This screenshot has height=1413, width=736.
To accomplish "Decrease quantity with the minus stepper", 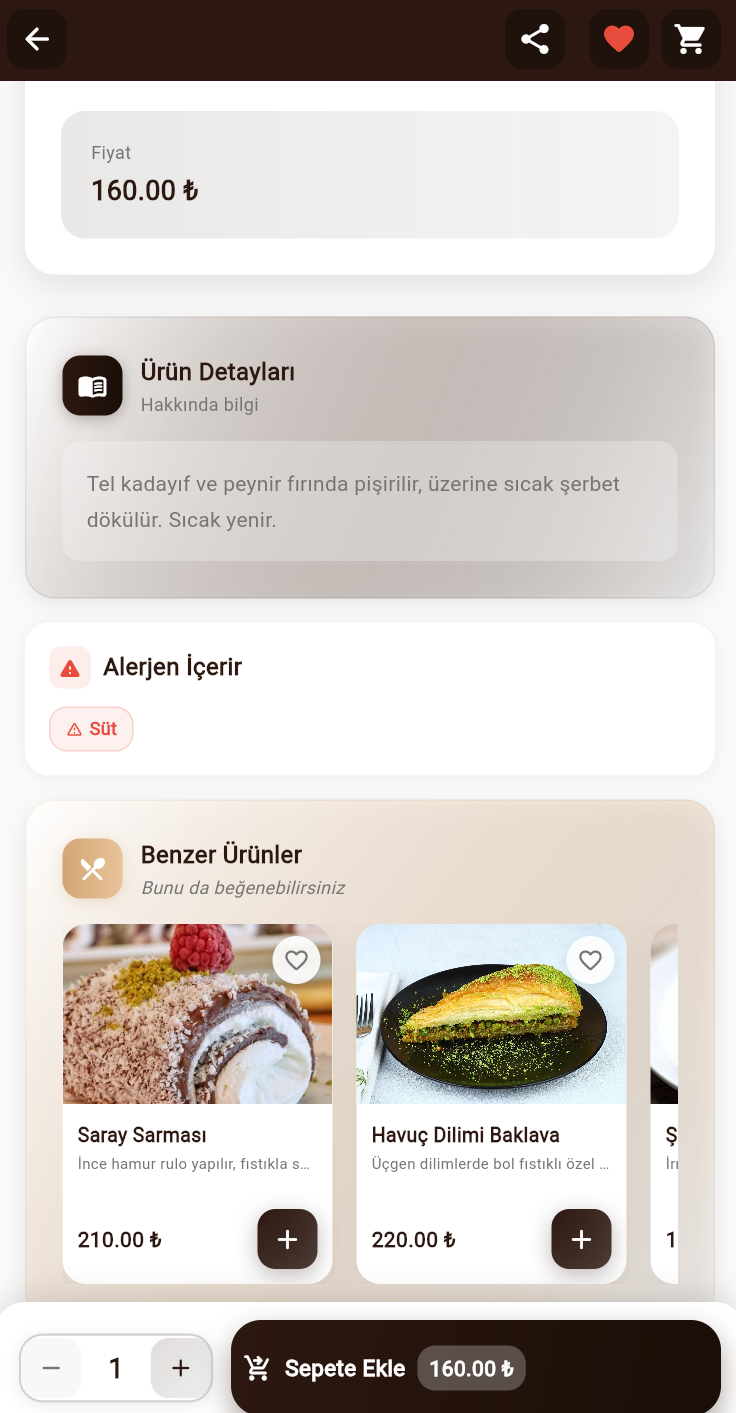I will tap(51, 1367).
